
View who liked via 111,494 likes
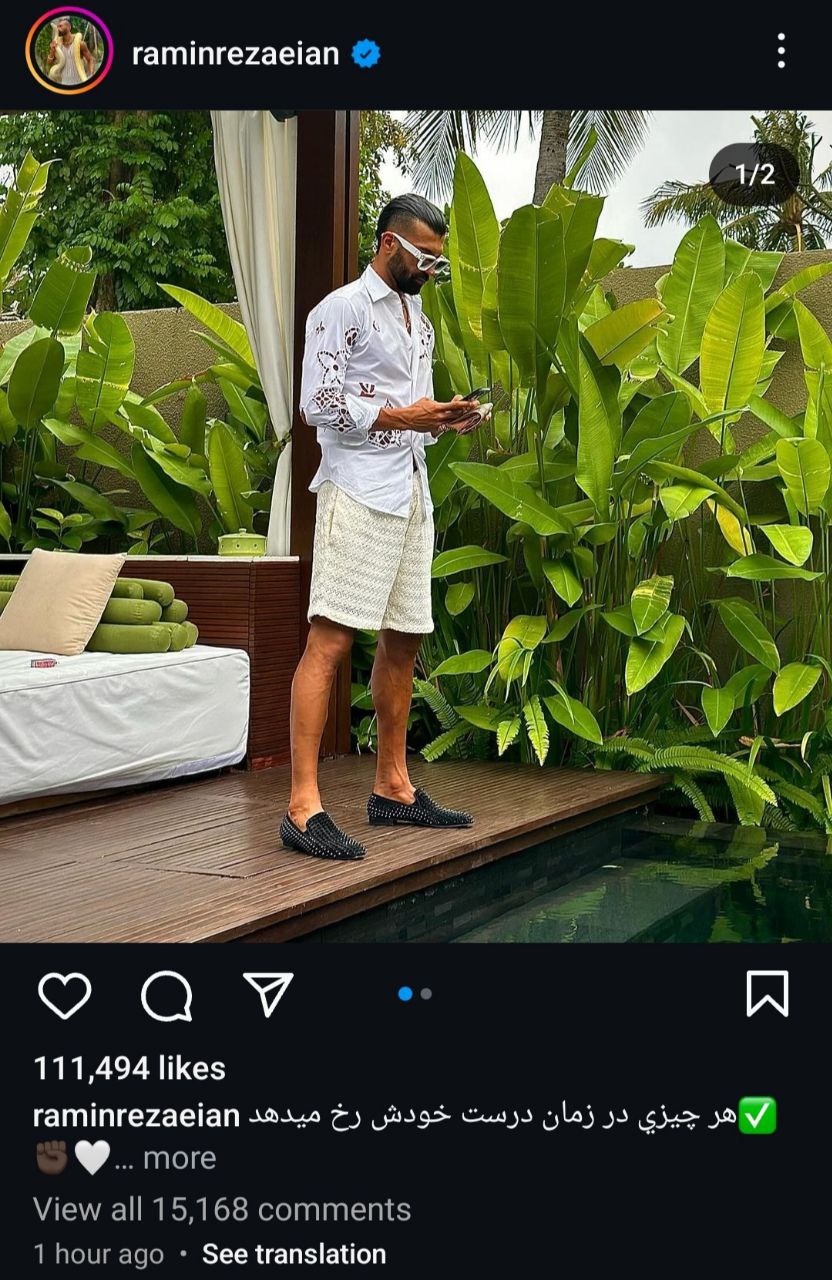(130, 1068)
